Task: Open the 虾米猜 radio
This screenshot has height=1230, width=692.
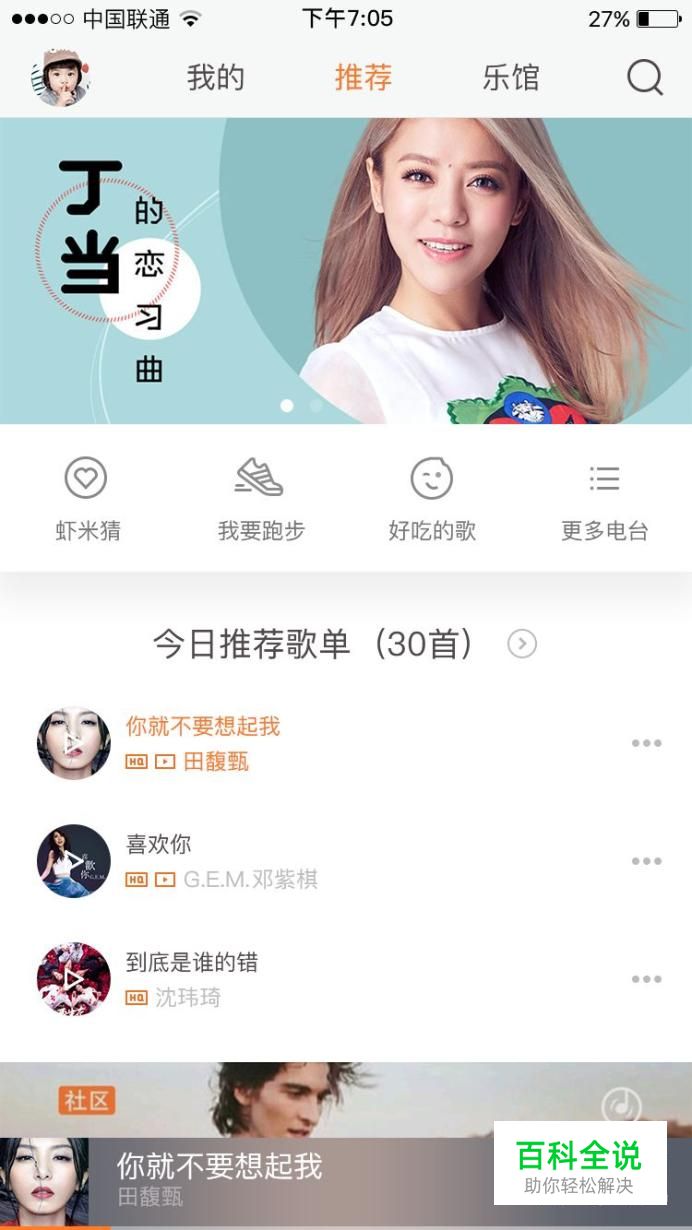Action: point(87,500)
